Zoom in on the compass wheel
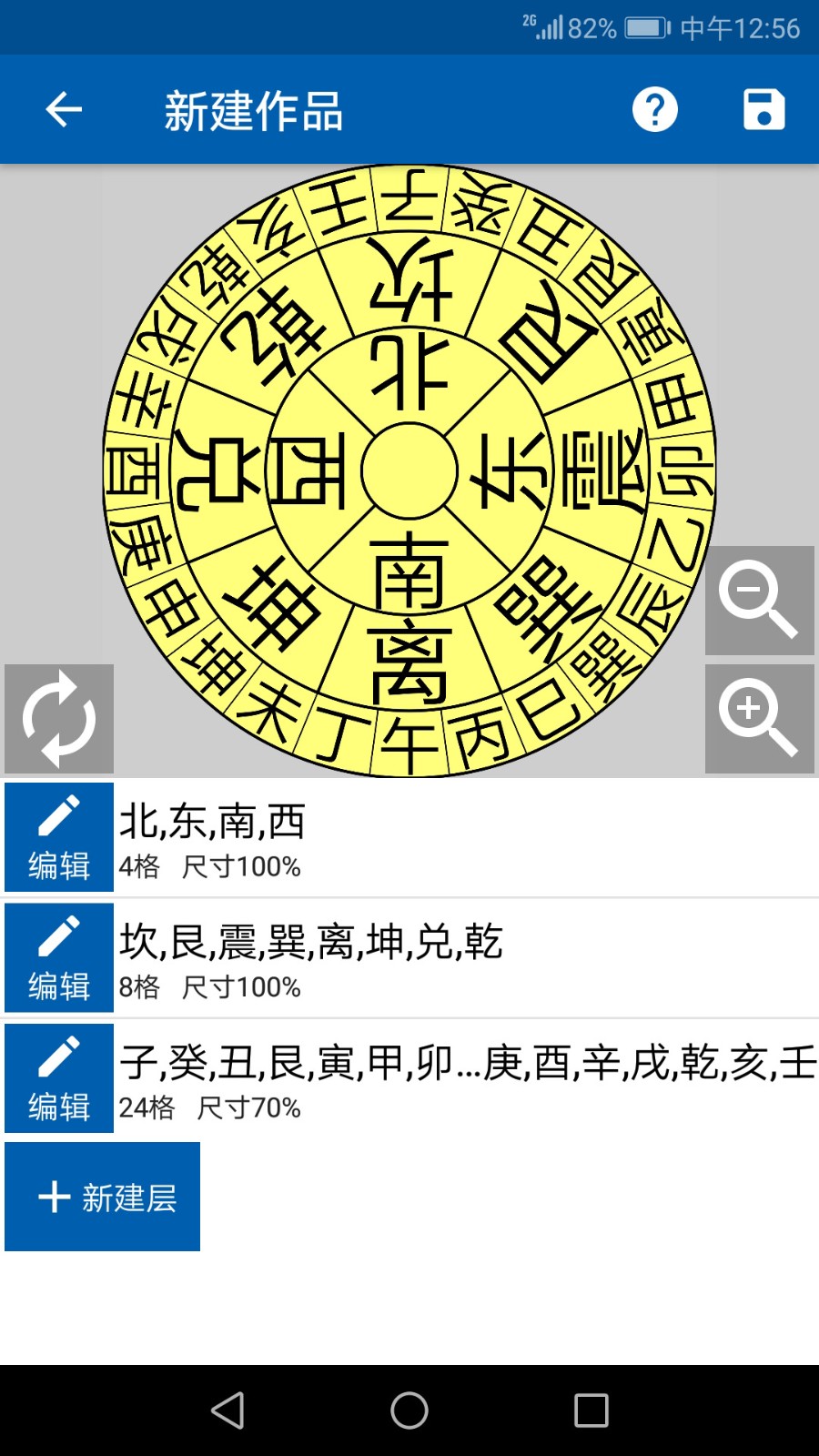Viewport: 819px width, 1456px height. coord(760,719)
